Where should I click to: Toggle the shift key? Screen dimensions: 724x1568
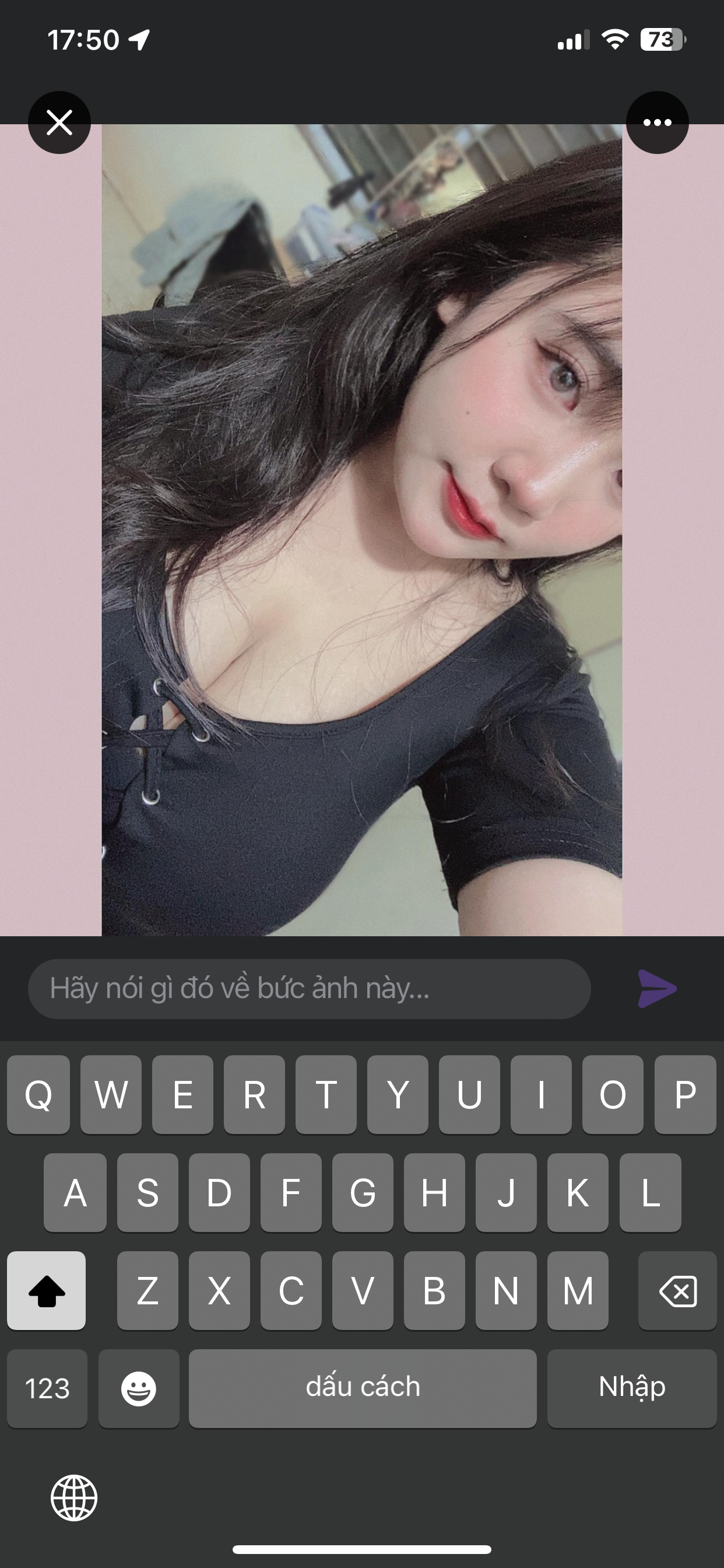coord(46,1290)
